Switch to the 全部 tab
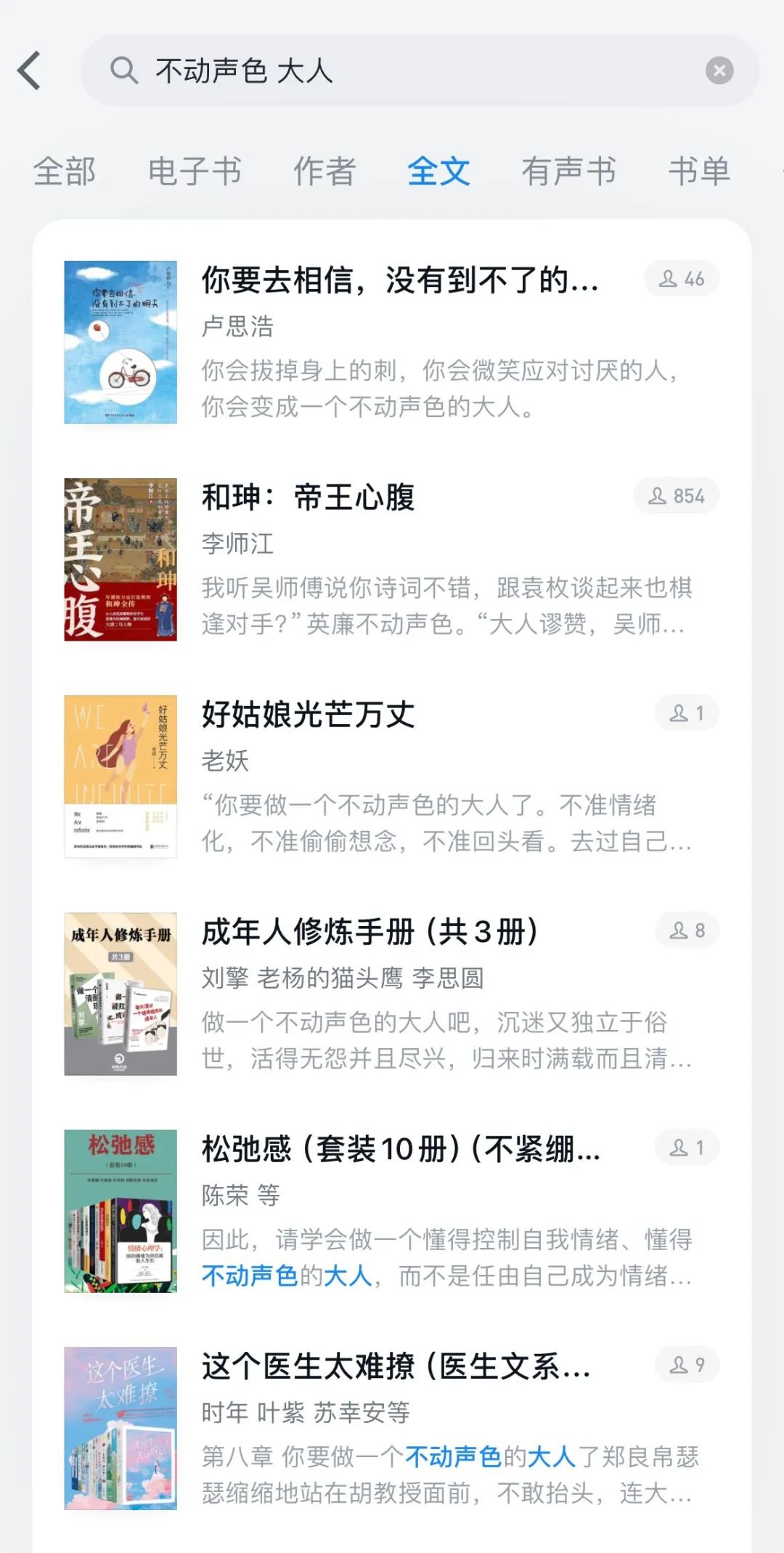 point(65,171)
